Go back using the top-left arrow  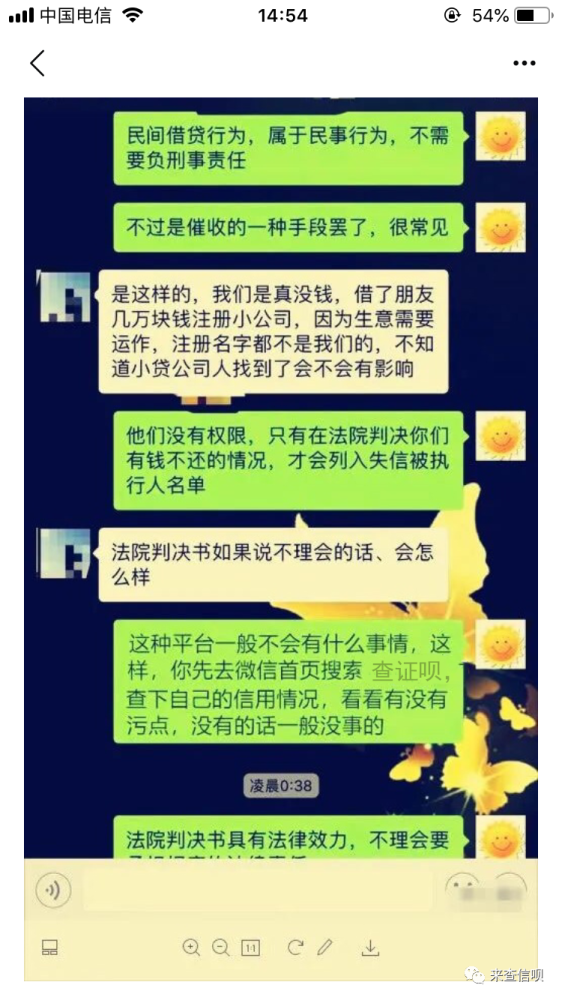[37, 63]
